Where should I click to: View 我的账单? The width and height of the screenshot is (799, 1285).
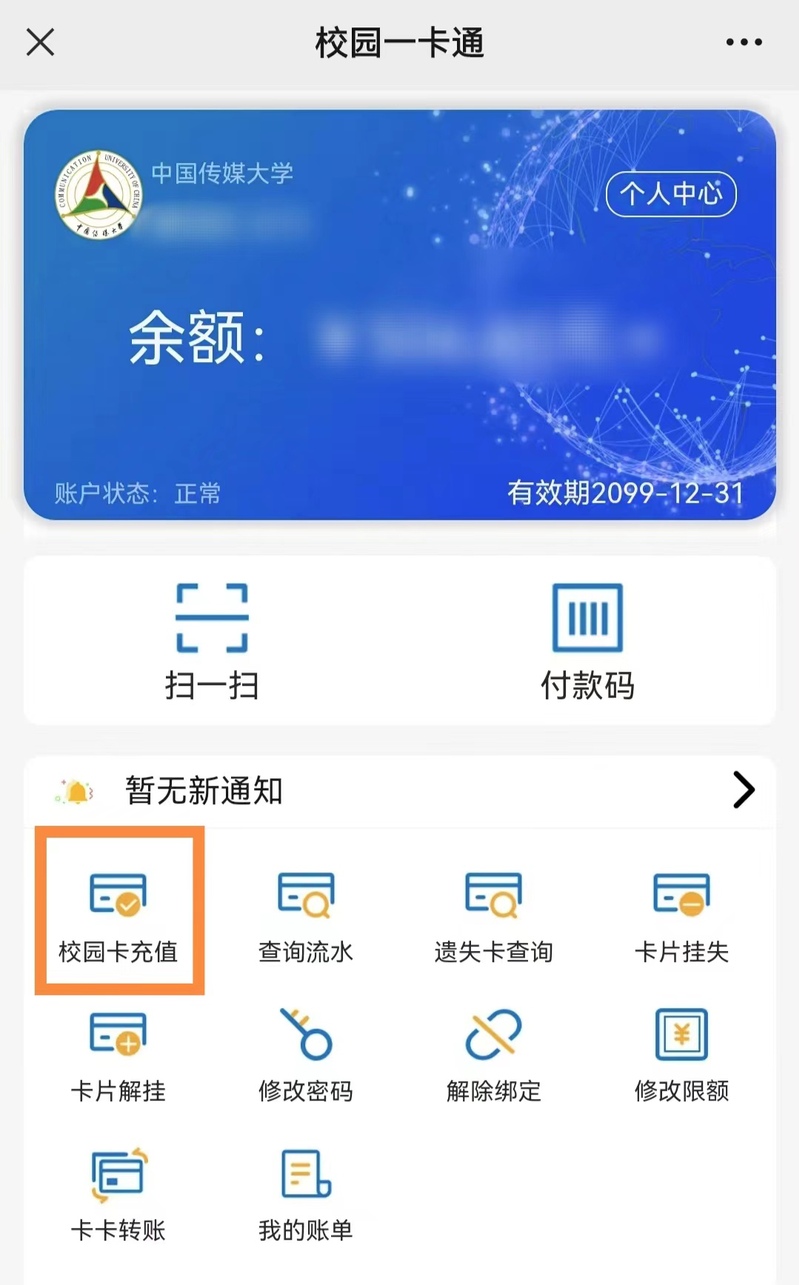[305, 1195]
